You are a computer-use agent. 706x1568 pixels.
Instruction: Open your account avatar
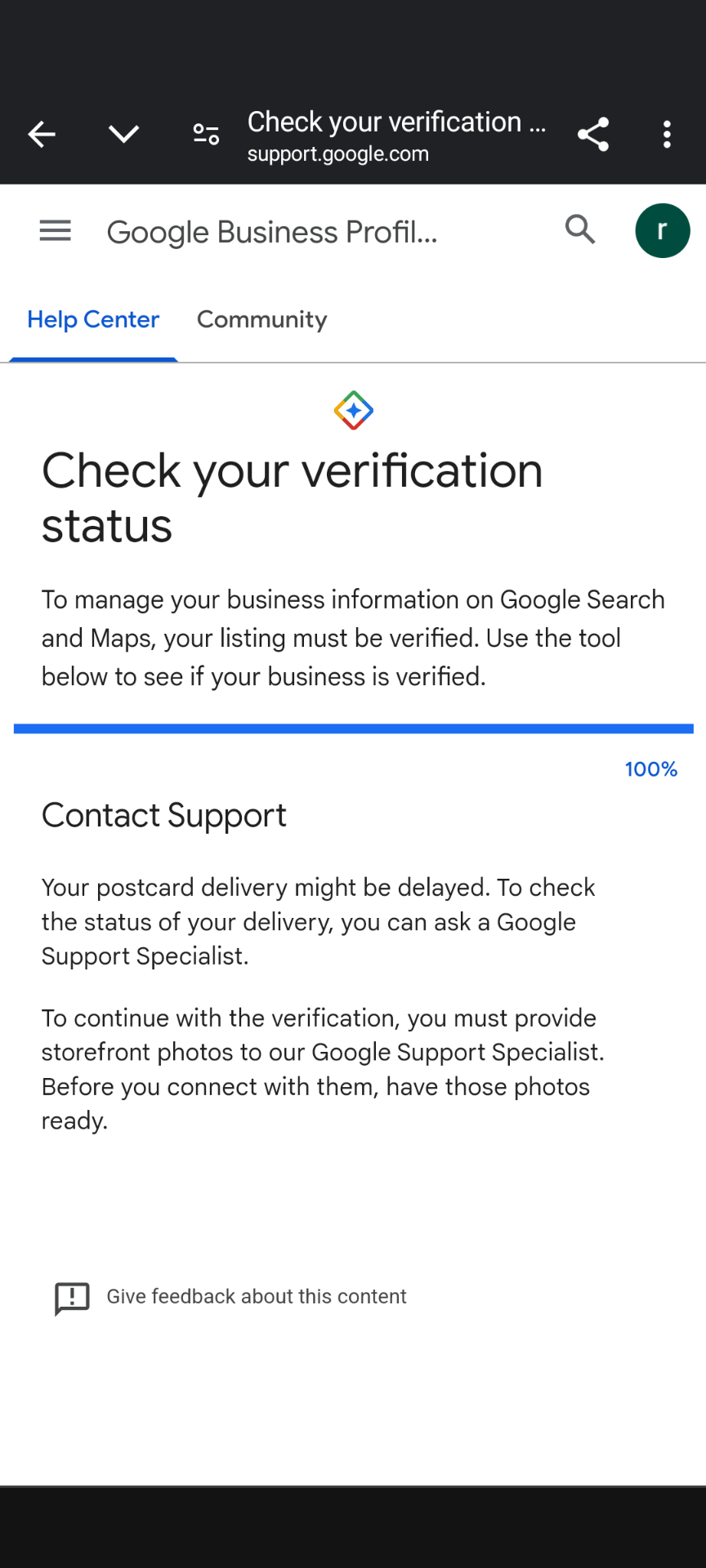662,230
